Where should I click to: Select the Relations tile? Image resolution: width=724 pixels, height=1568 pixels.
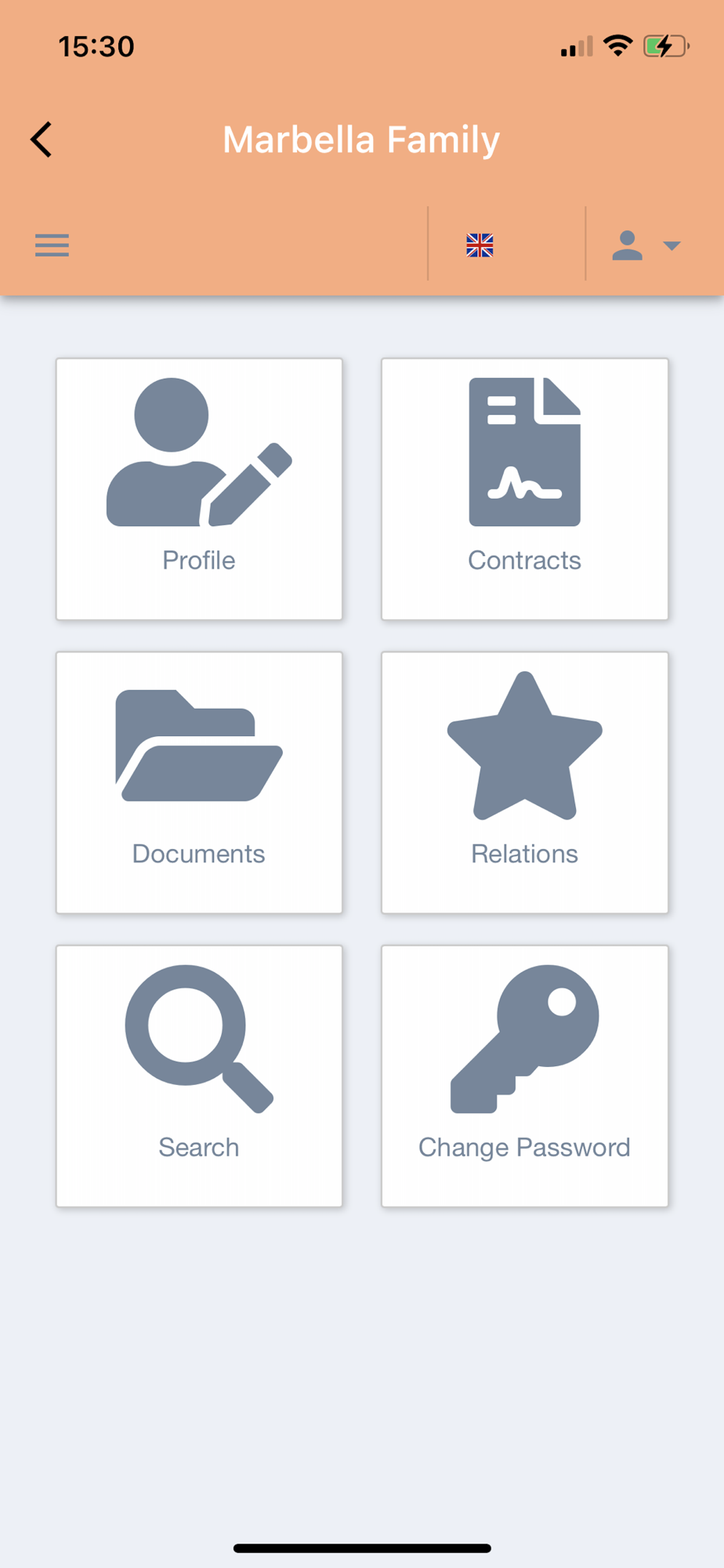[524, 782]
